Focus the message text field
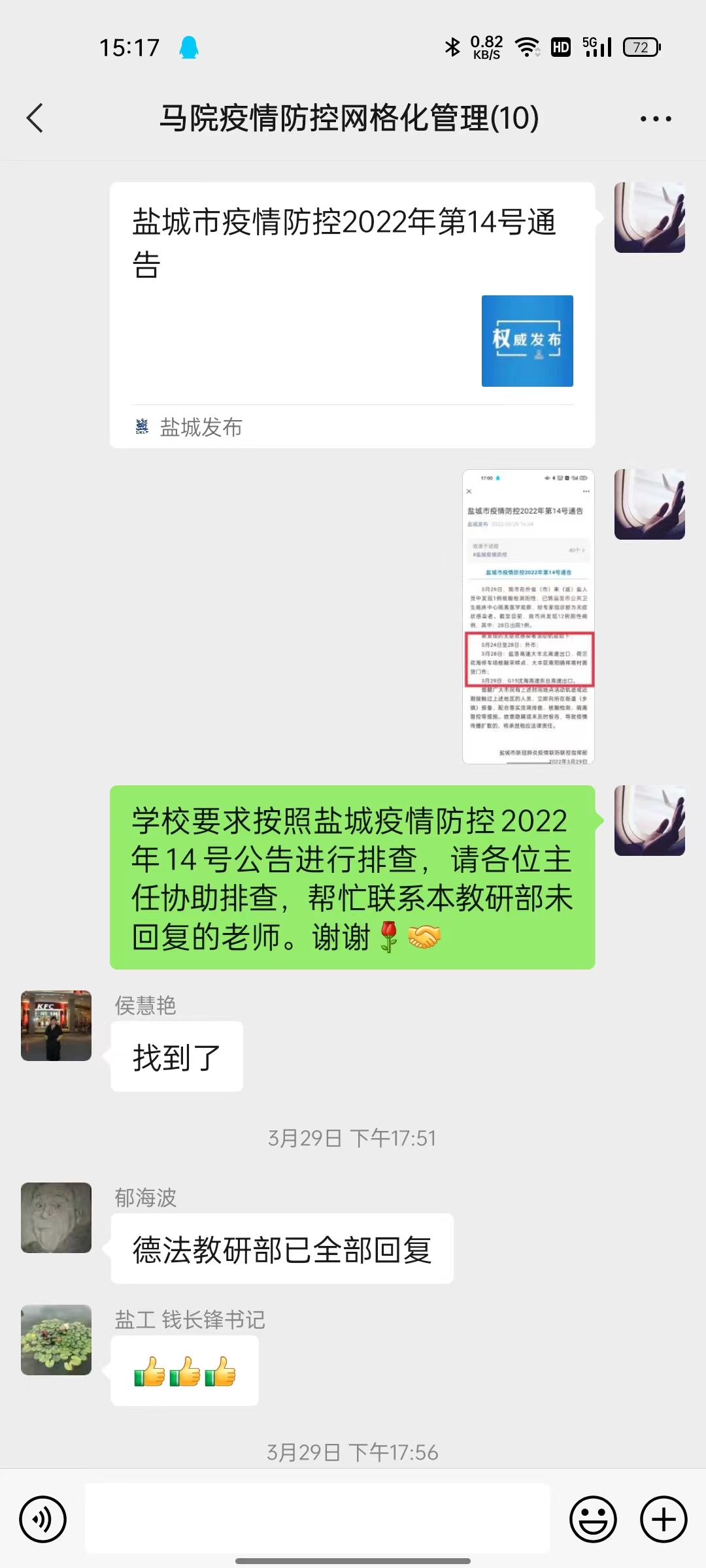 pos(318,1518)
